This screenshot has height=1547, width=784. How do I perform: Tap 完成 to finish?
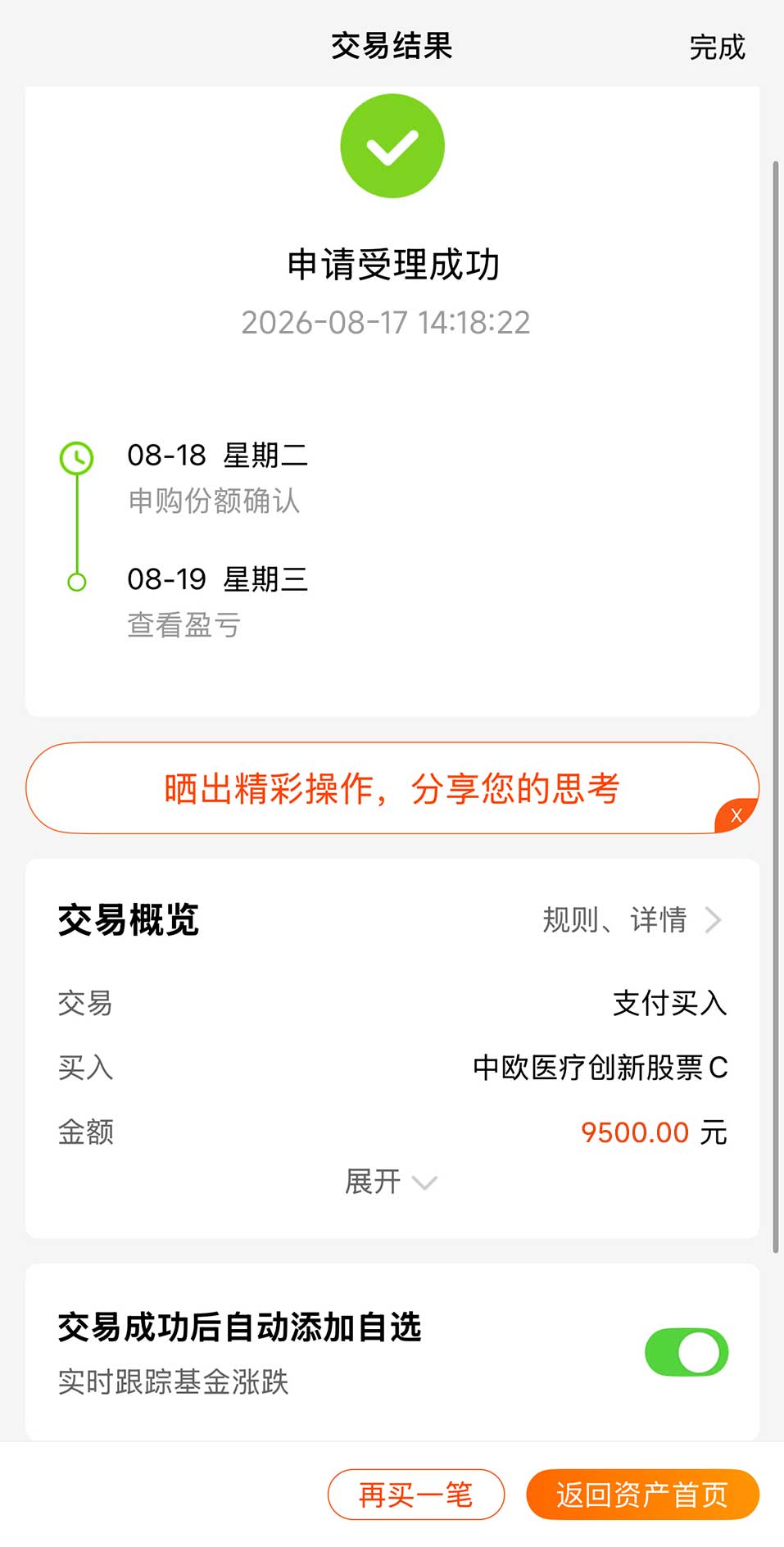(x=717, y=48)
